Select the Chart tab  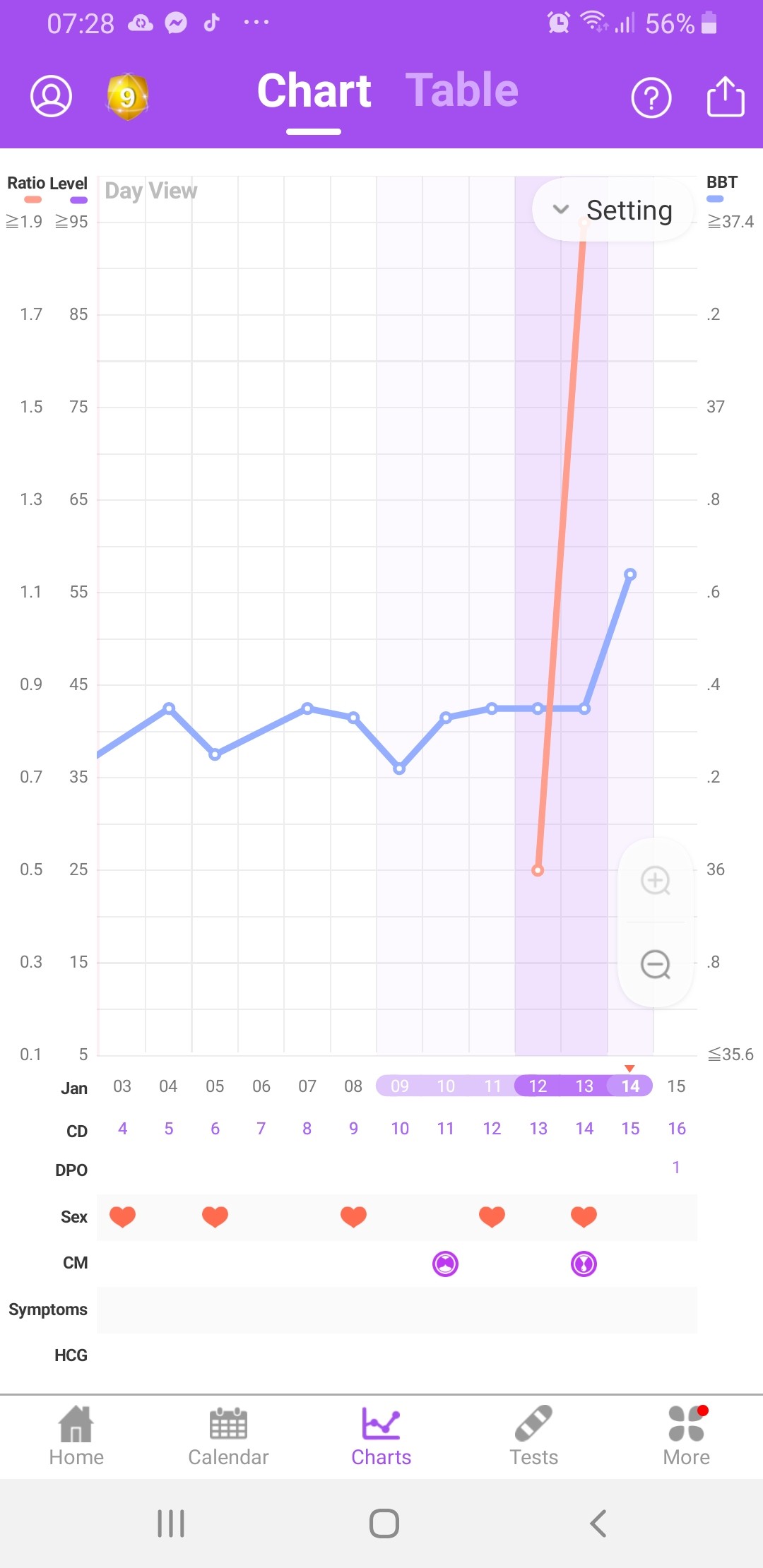point(314,90)
